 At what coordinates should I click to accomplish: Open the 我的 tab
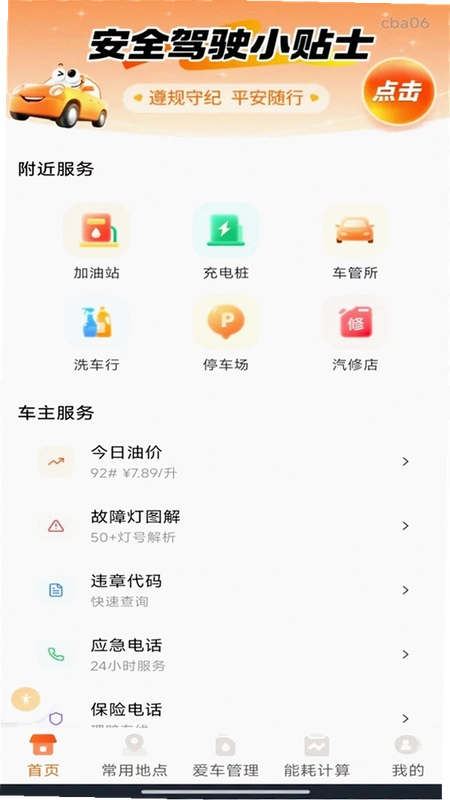(x=407, y=756)
